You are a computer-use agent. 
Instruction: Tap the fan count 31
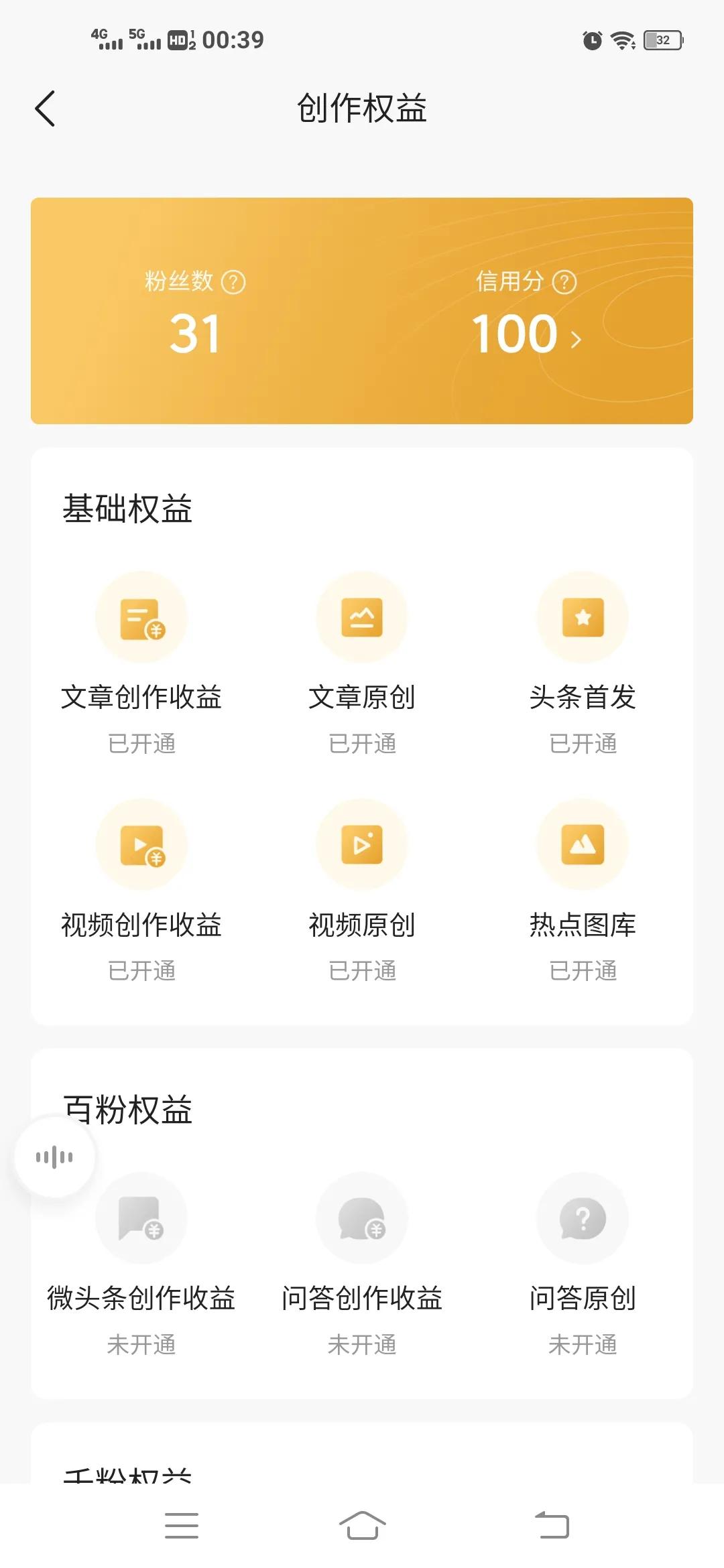click(x=193, y=333)
